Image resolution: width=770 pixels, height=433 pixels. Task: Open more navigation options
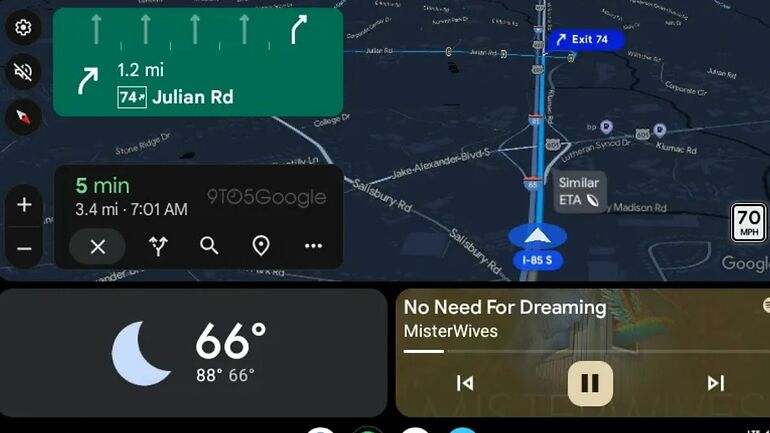click(x=313, y=246)
